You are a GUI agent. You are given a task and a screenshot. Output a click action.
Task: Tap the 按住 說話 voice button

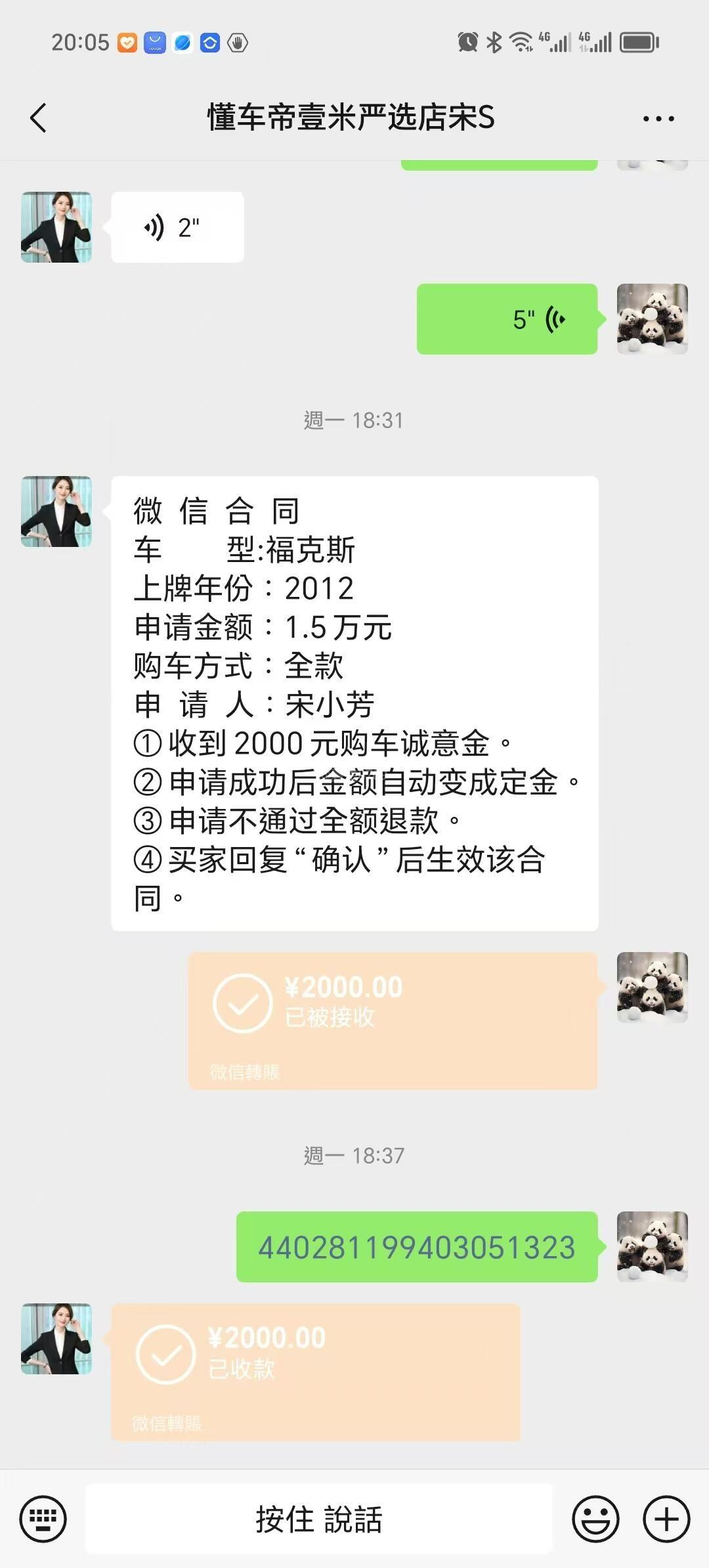[319, 1519]
